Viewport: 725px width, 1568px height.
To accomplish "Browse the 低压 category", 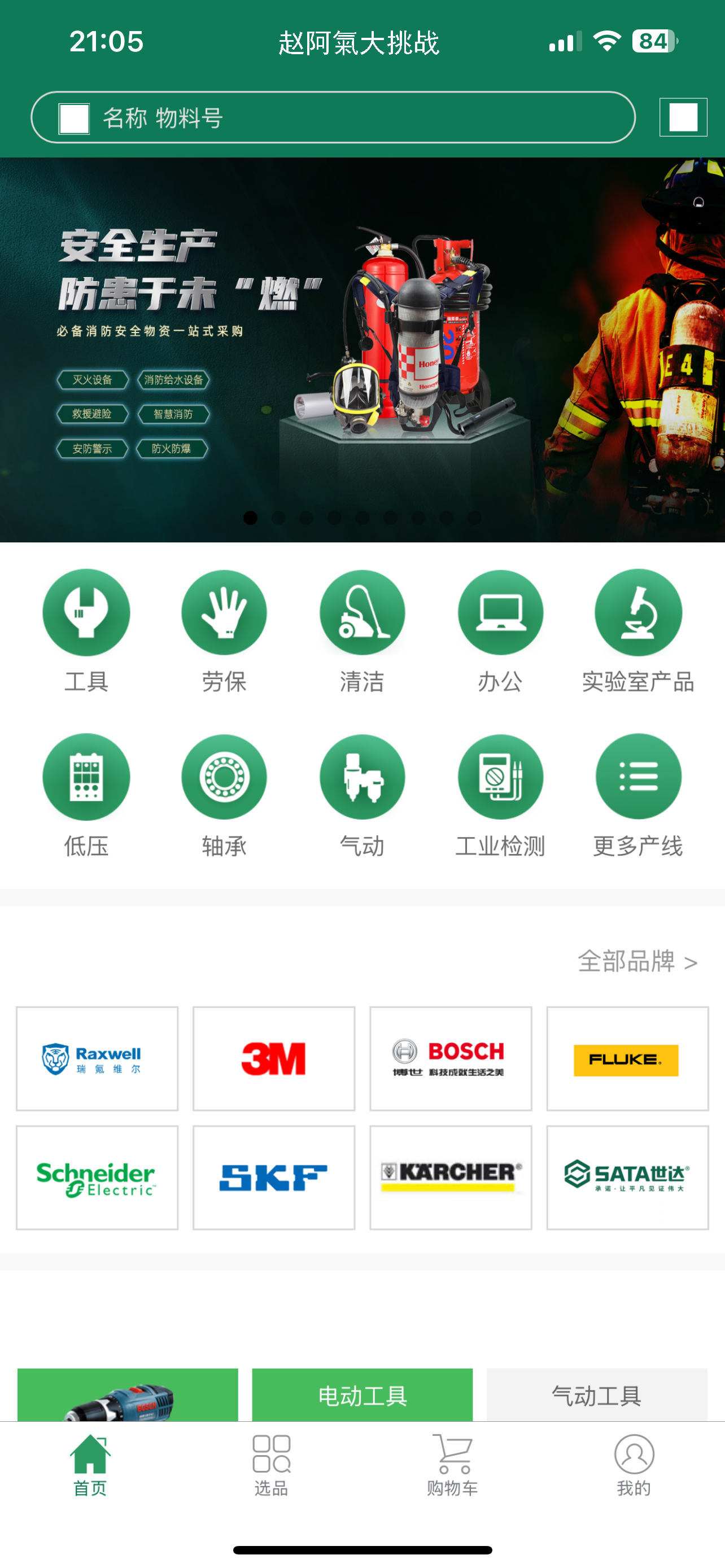I will point(86,794).
